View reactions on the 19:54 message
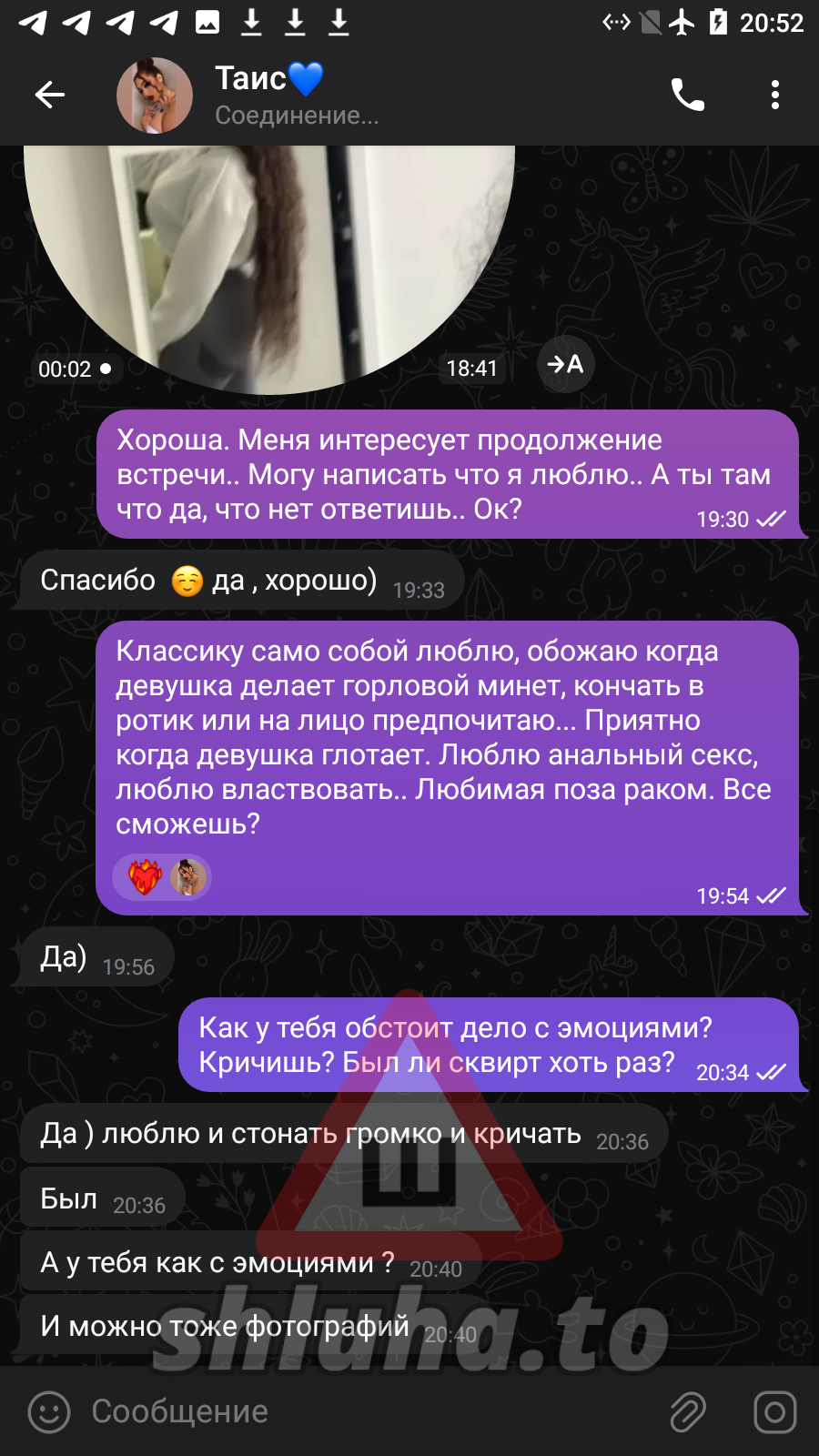The width and height of the screenshot is (819, 1456). (x=162, y=877)
